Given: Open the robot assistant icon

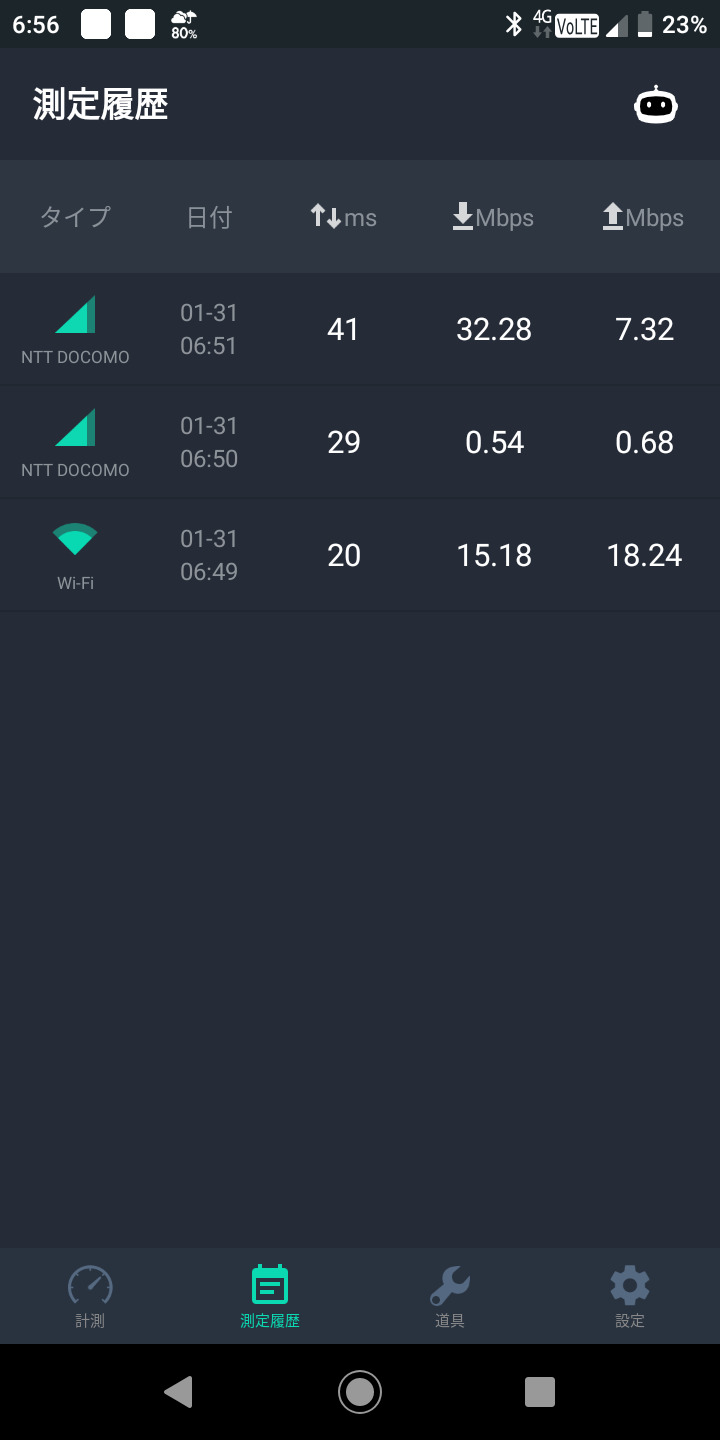Looking at the screenshot, I should coord(656,105).
